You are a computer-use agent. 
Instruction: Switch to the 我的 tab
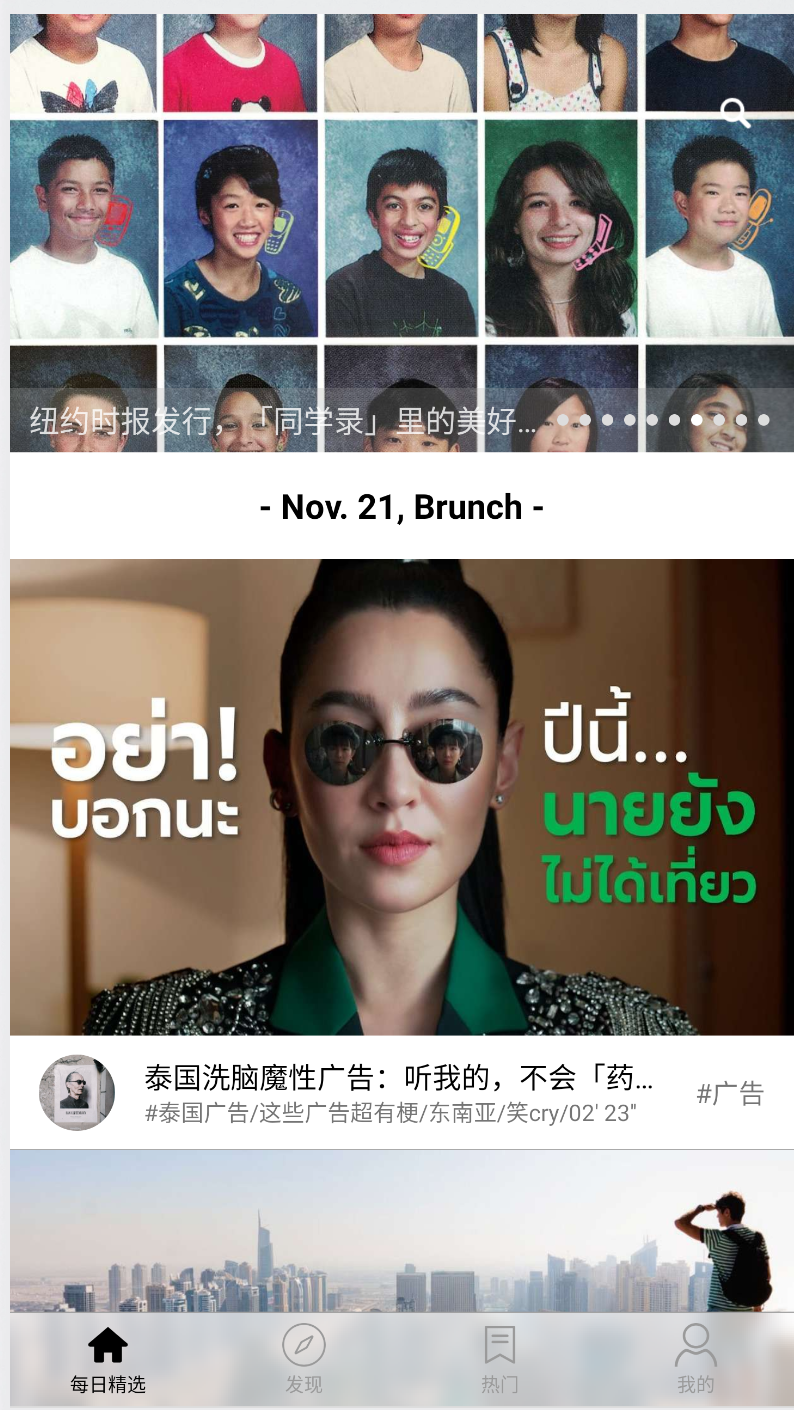[696, 1360]
